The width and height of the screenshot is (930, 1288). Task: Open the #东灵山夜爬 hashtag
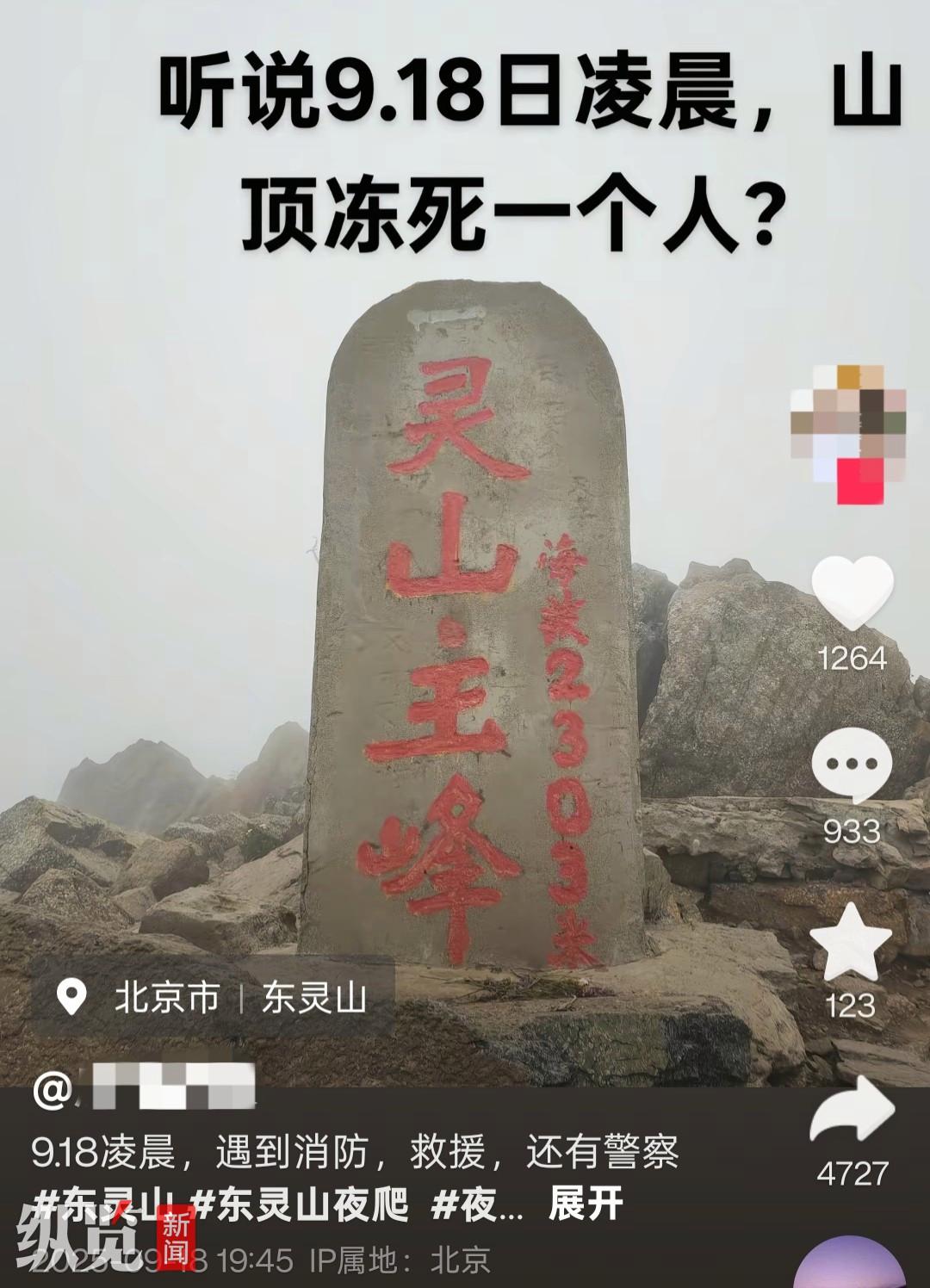pos(301,1204)
